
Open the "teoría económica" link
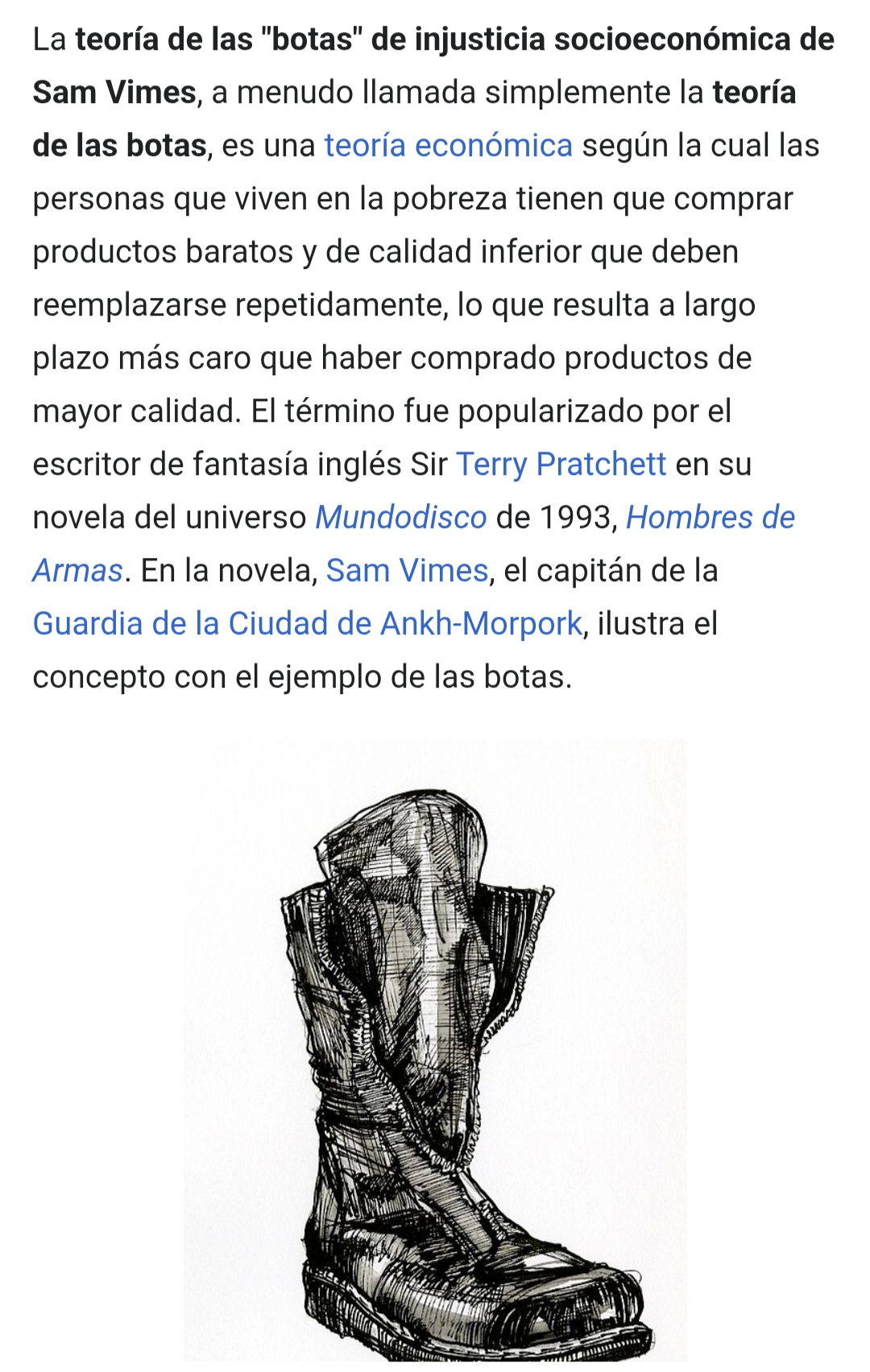click(x=448, y=146)
